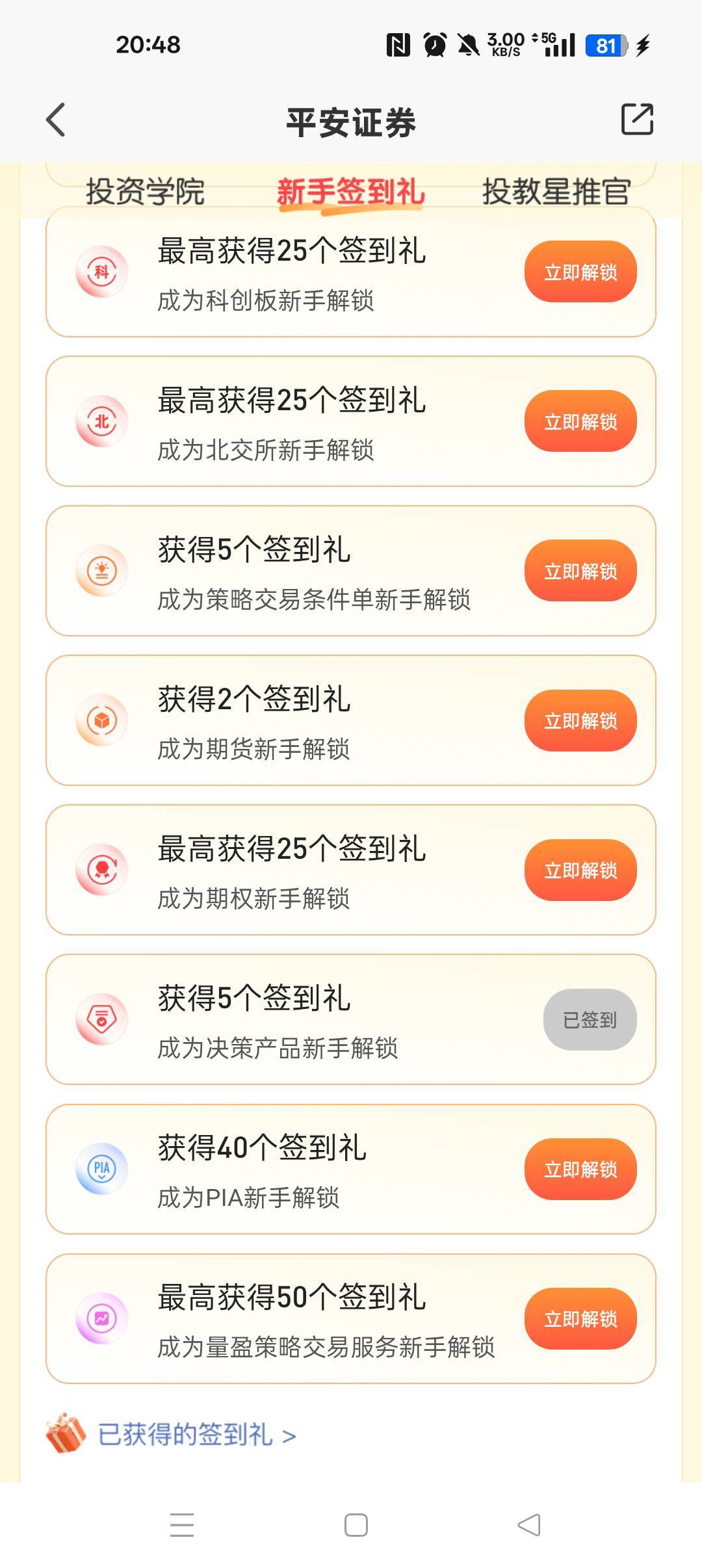This screenshot has height=1568, width=702.
Task: Switch to the 投教星推官 tab
Action: coord(556,192)
